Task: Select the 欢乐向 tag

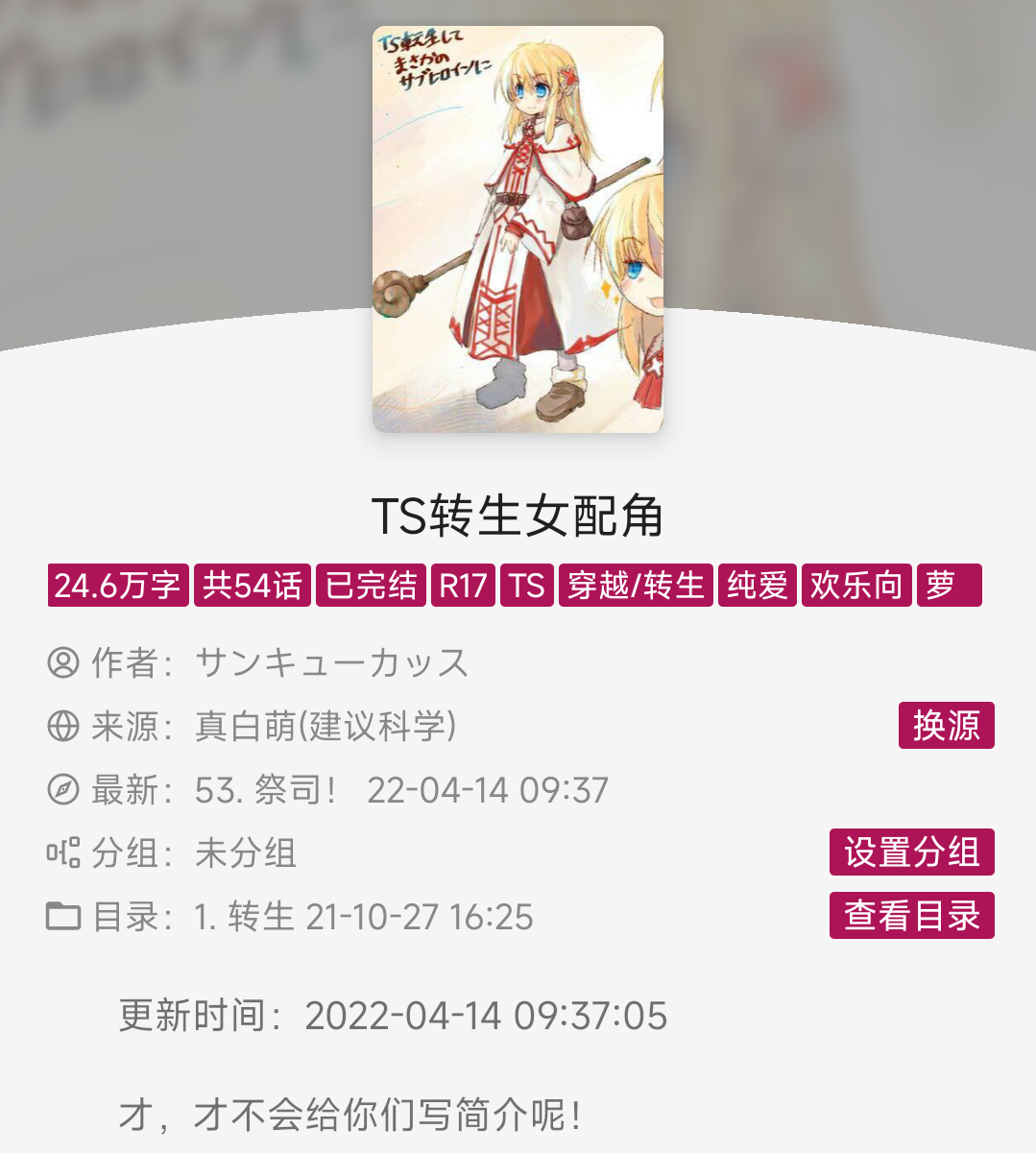Action: [856, 585]
